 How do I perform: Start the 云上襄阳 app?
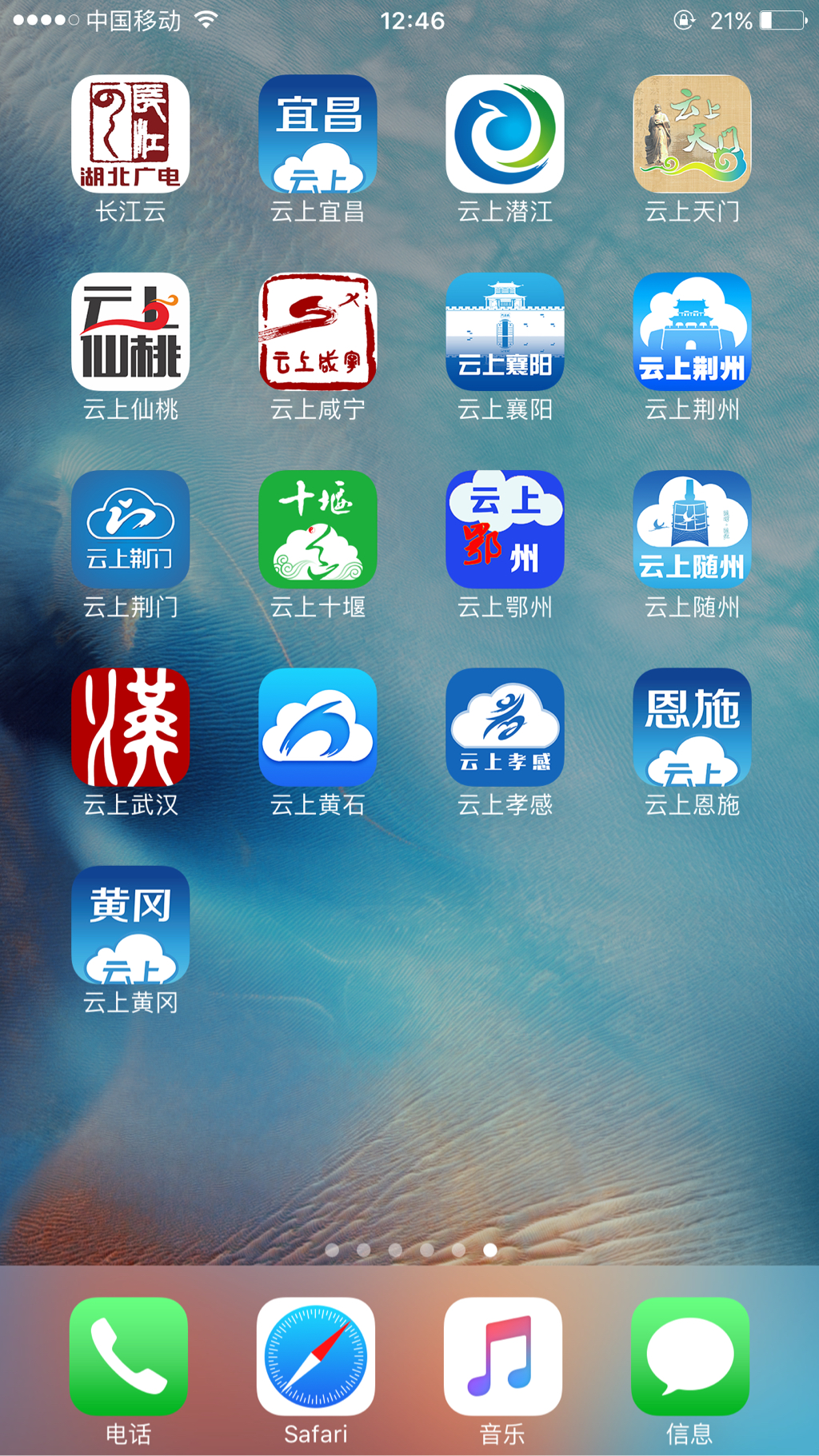tap(505, 331)
